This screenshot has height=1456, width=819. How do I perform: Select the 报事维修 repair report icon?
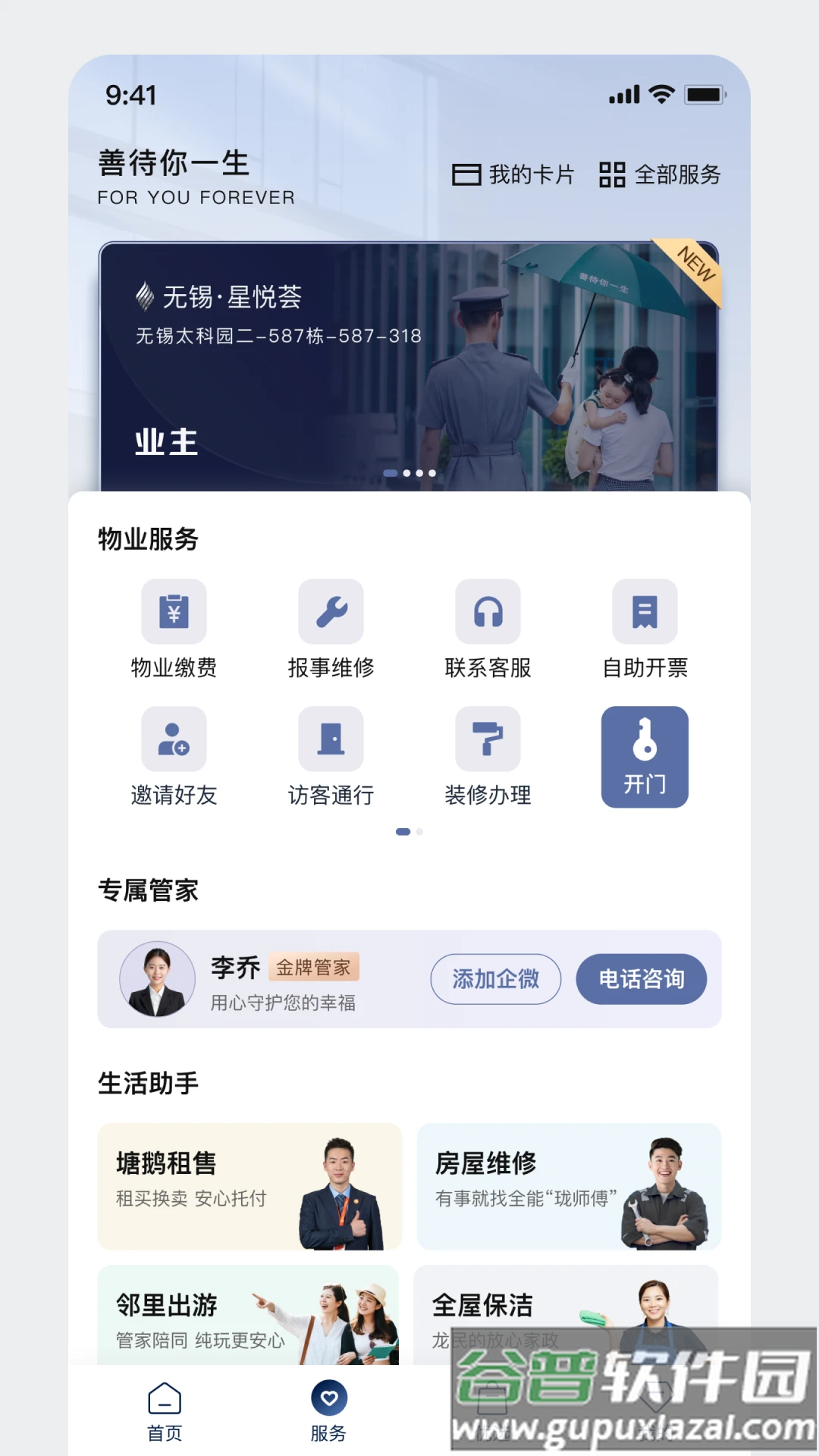tap(331, 626)
